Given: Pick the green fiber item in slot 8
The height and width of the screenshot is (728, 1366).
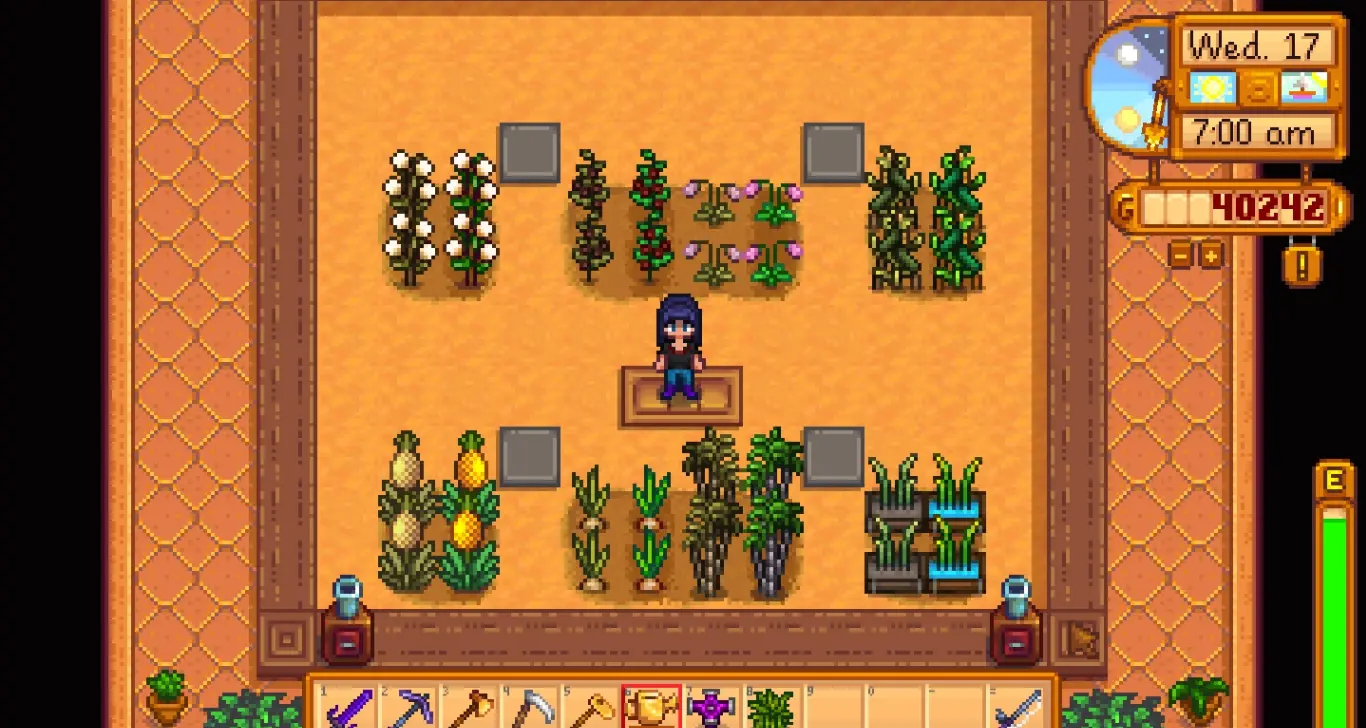Looking at the screenshot, I should click(x=771, y=708).
